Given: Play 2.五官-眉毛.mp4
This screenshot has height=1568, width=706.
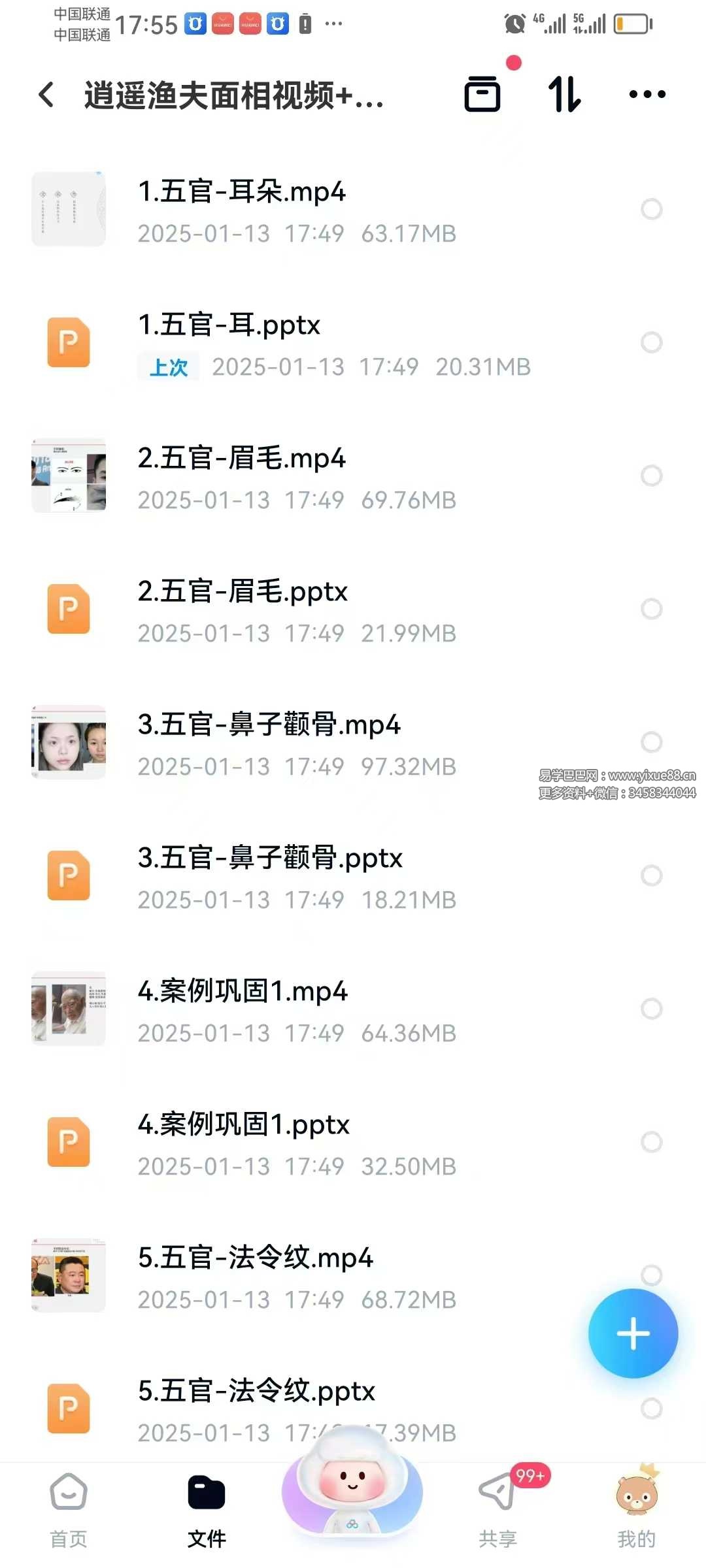Looking at the screenshot, I should click(x=242, y=459).
